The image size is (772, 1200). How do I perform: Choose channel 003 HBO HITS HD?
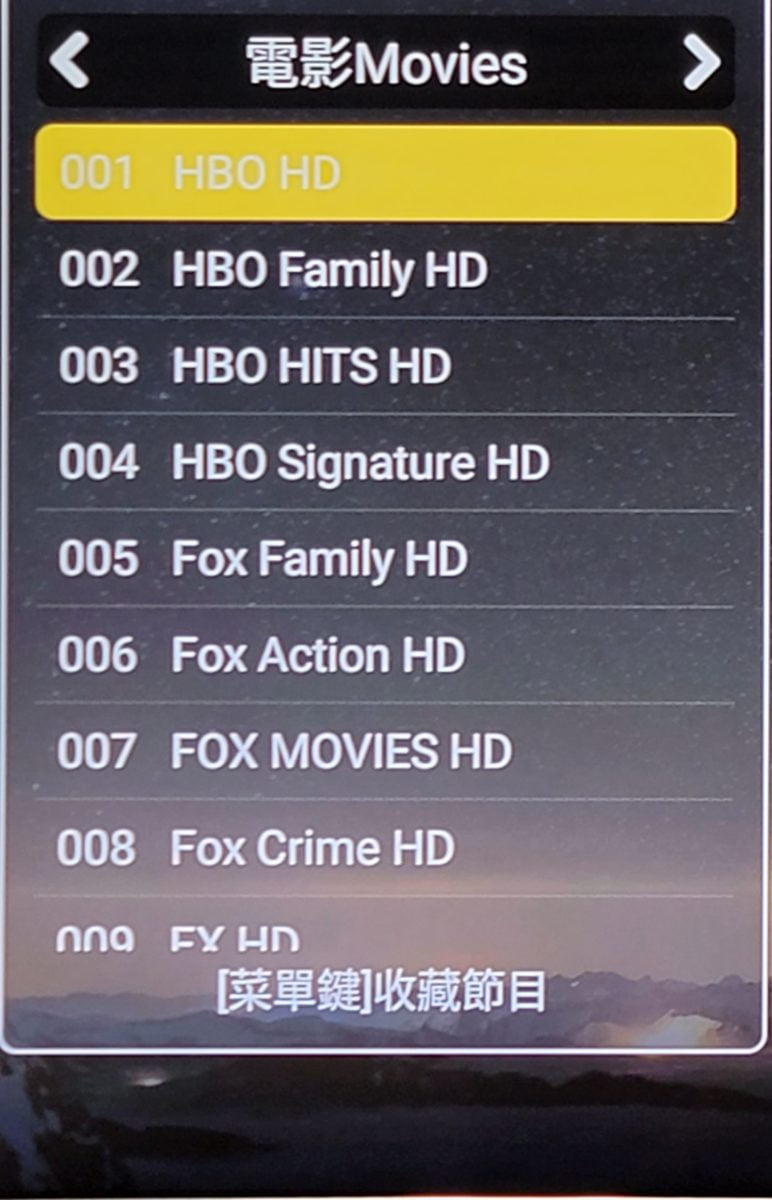385,366
